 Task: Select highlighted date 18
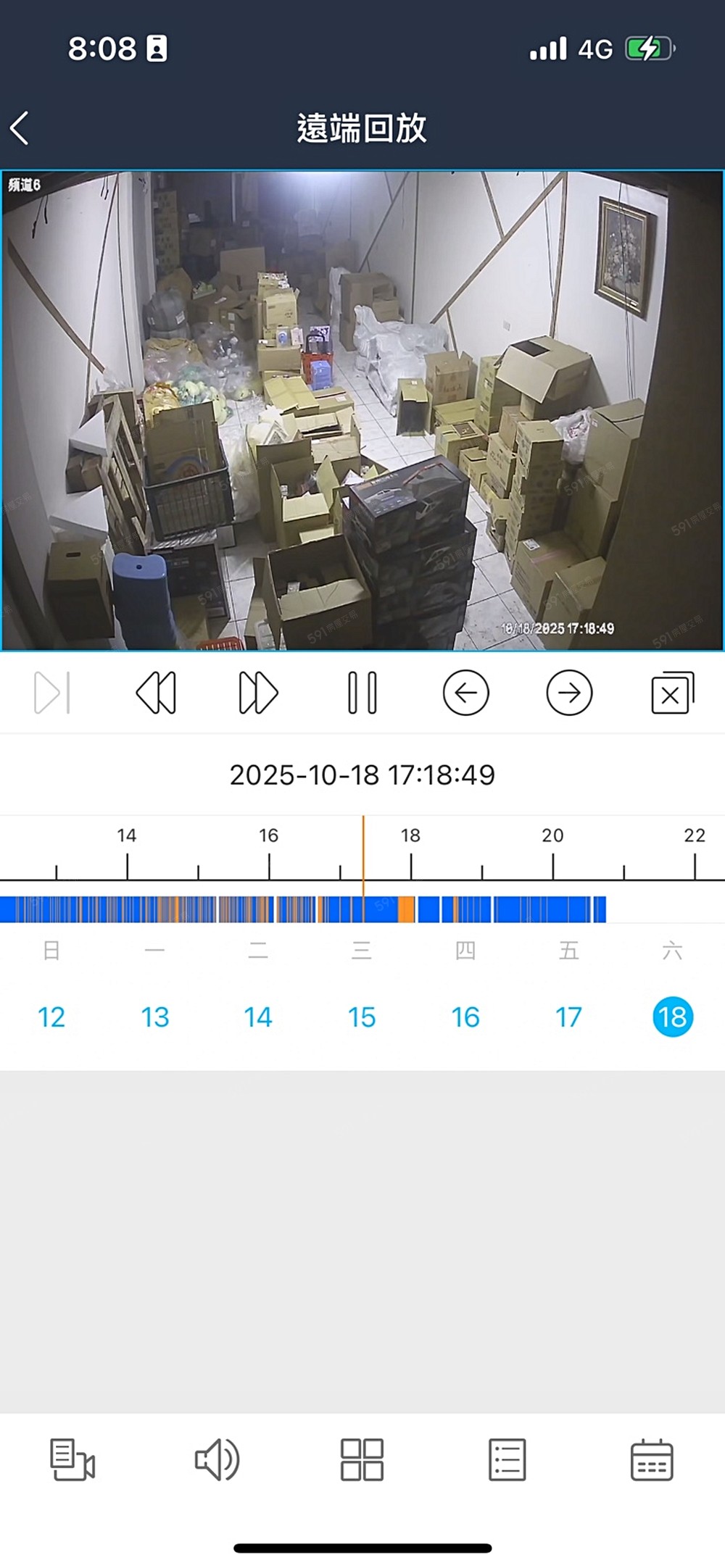pyautogui.click(x=673, y=1017)
